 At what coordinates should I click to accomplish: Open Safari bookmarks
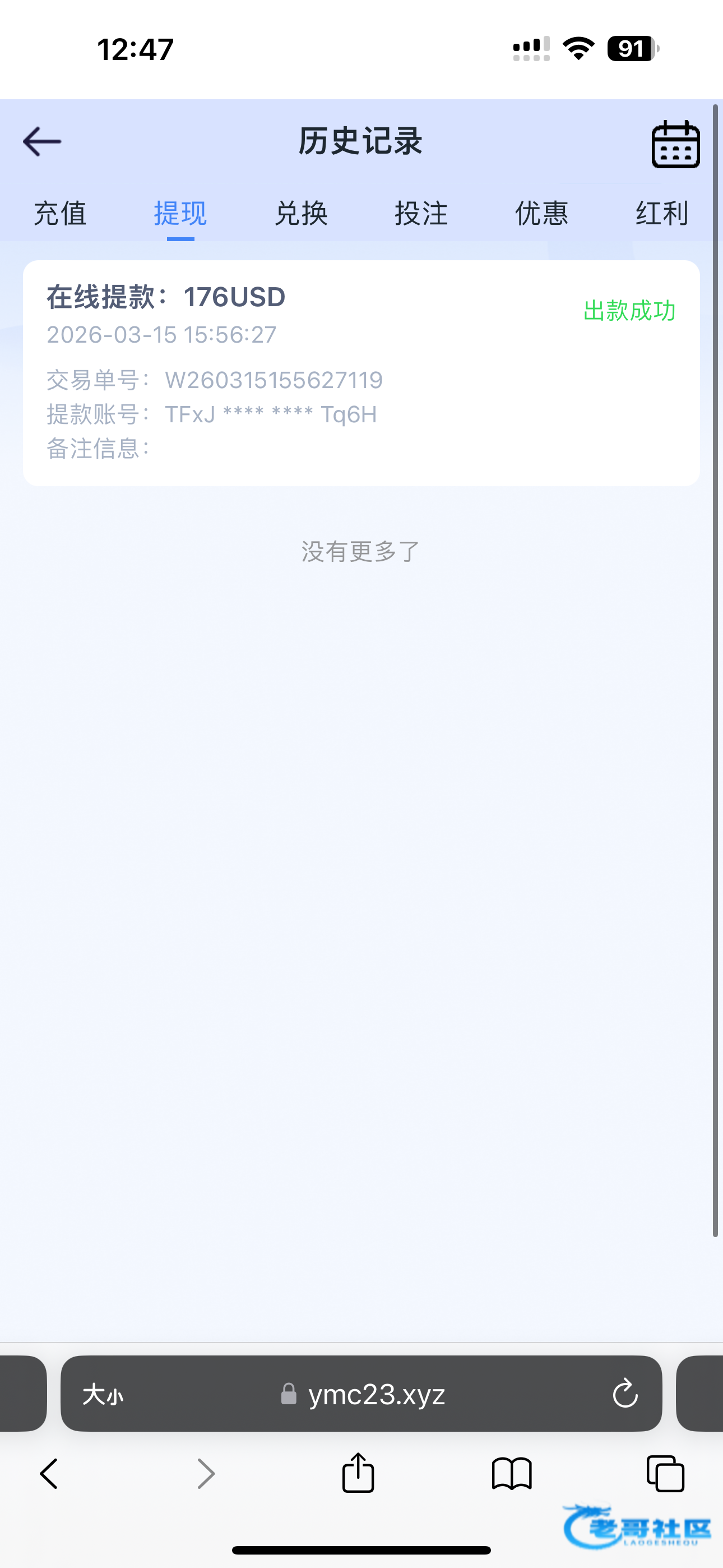coord(511,1474)
